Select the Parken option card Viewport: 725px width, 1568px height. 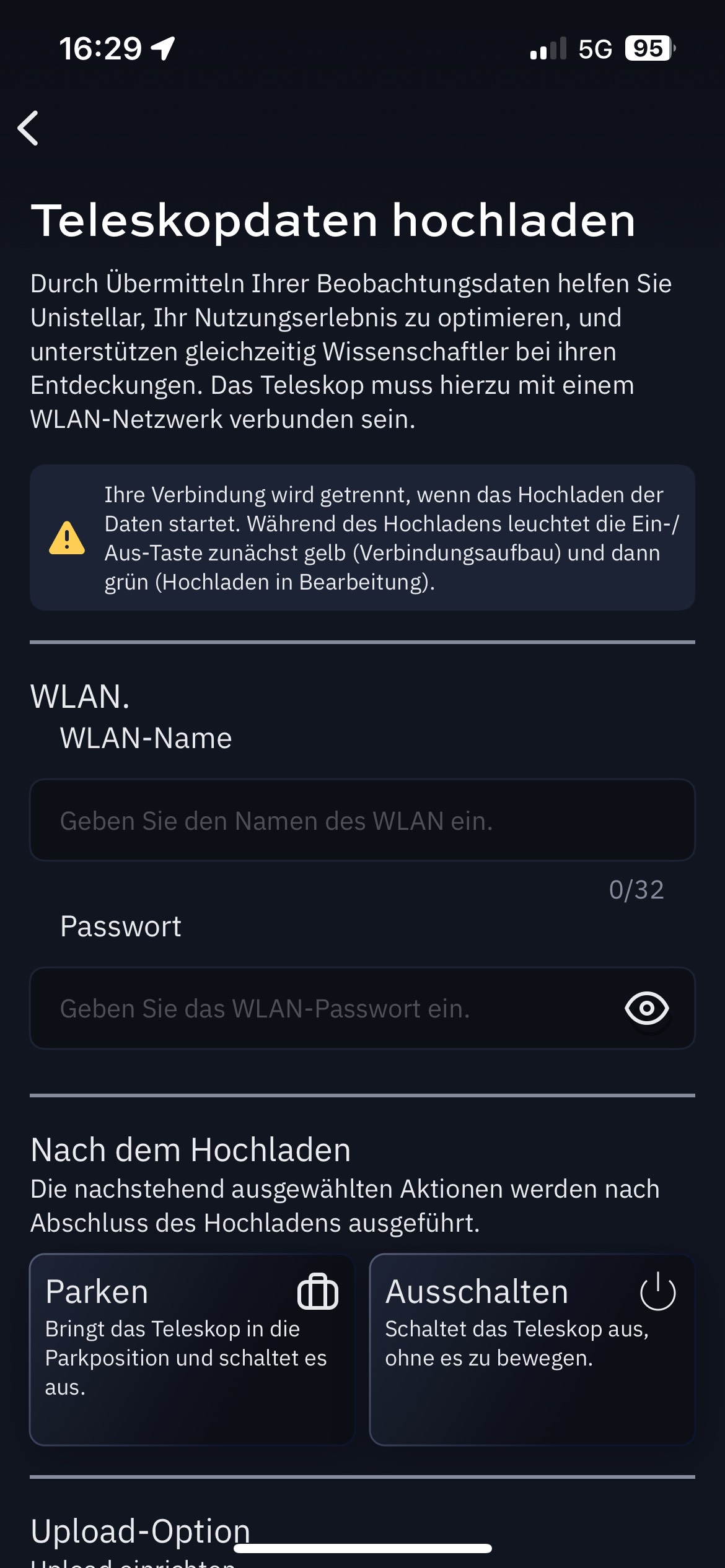(192, 1349)
